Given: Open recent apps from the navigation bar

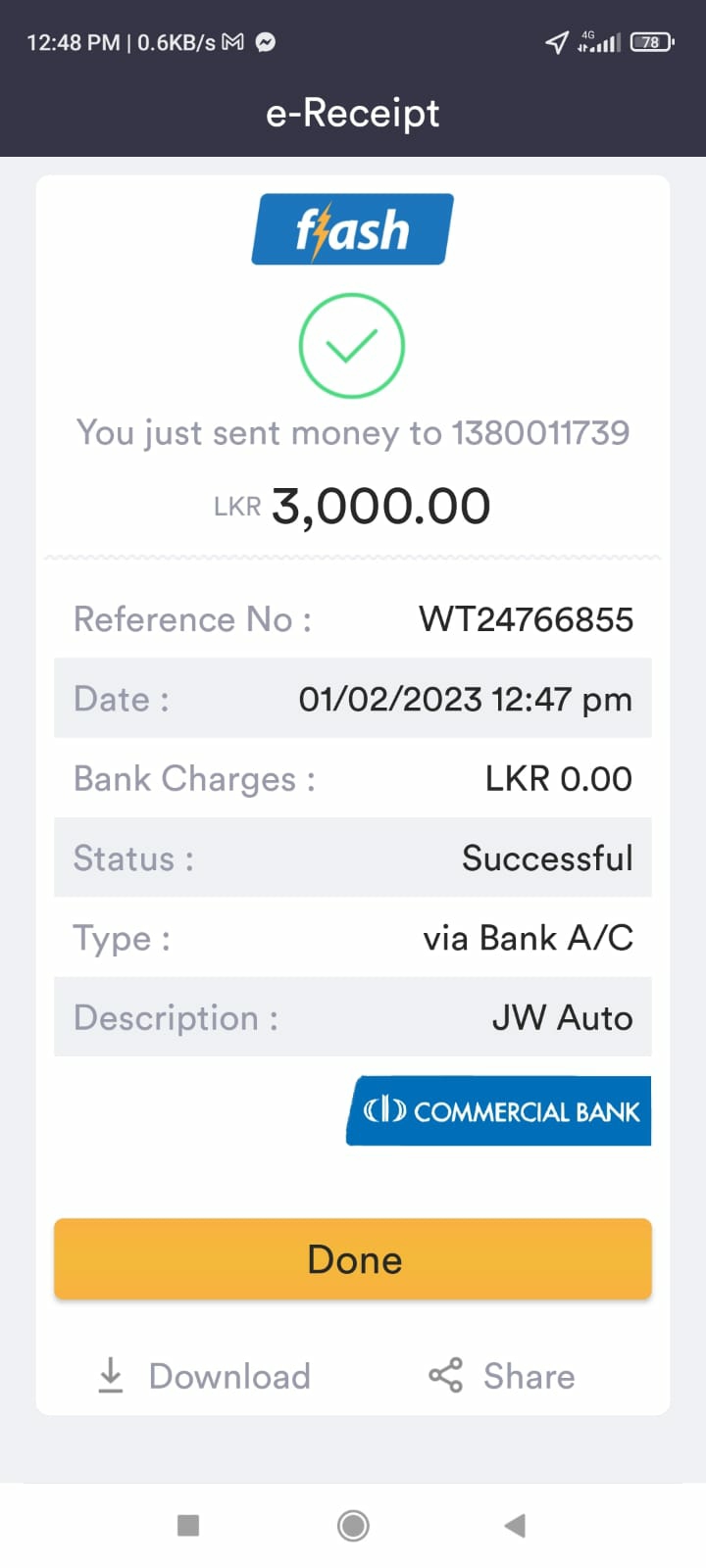Looking at the screenshot, I should tap(188, 1525).
